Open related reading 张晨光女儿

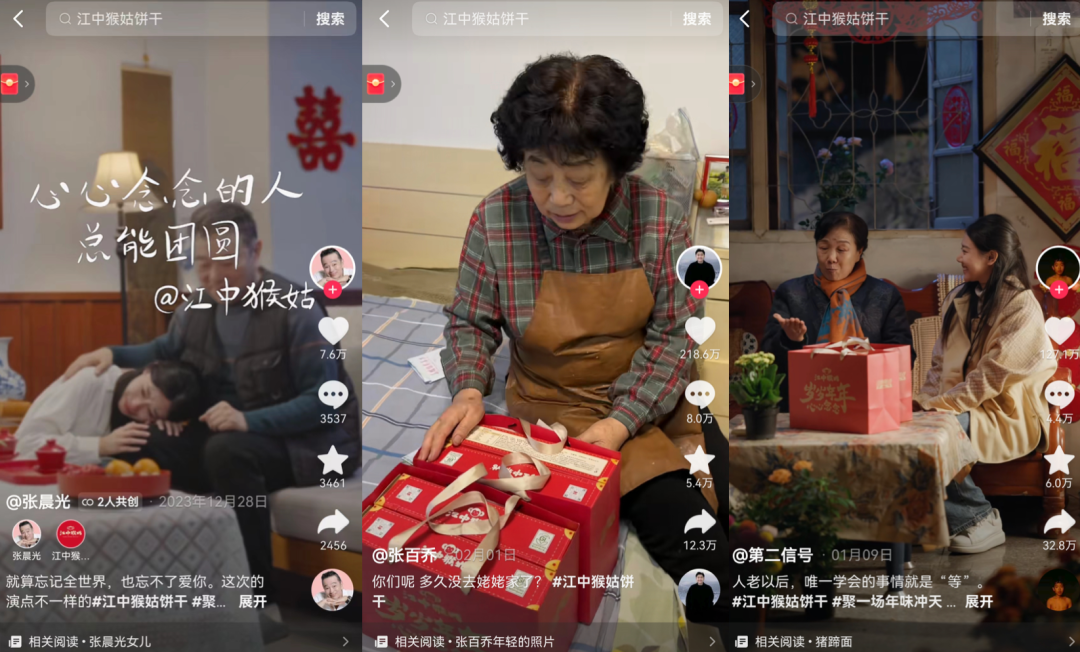click(180, 641)
